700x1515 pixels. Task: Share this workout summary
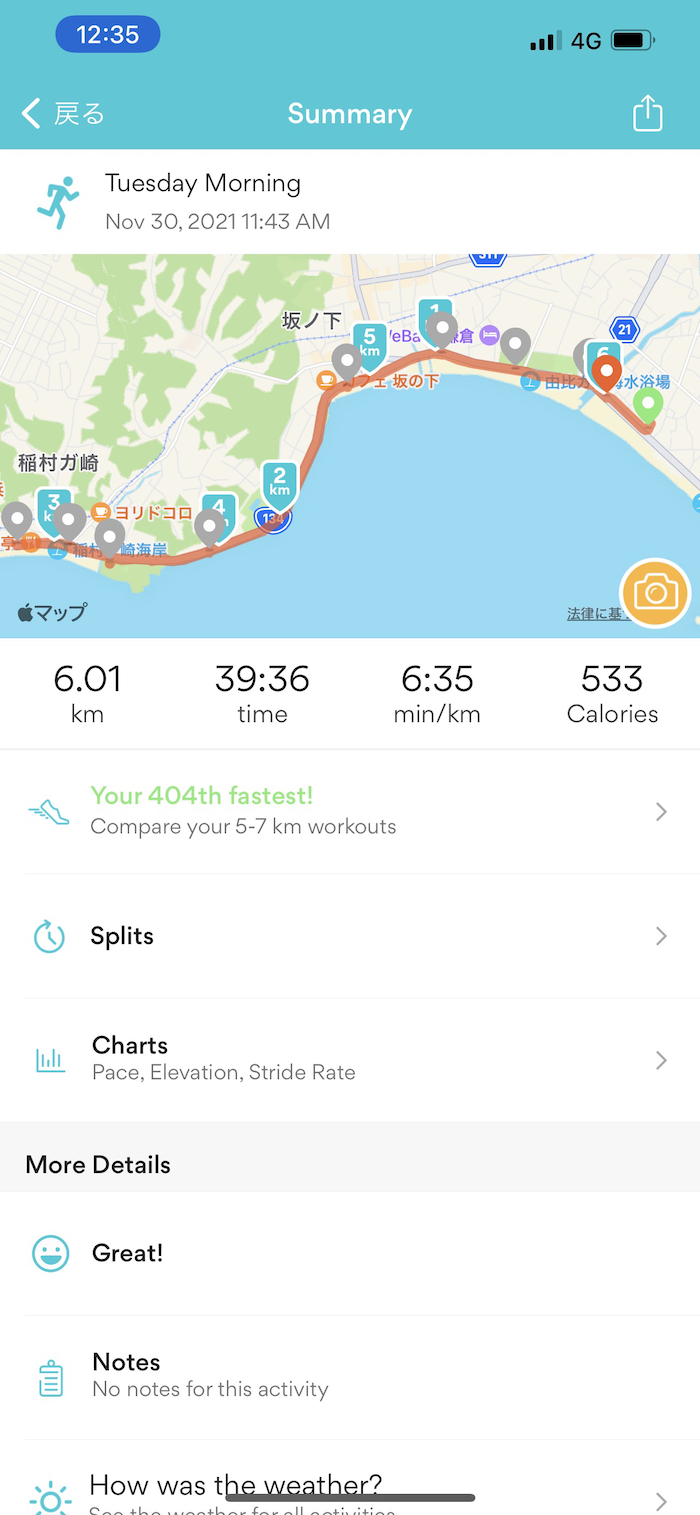point(648,113)
